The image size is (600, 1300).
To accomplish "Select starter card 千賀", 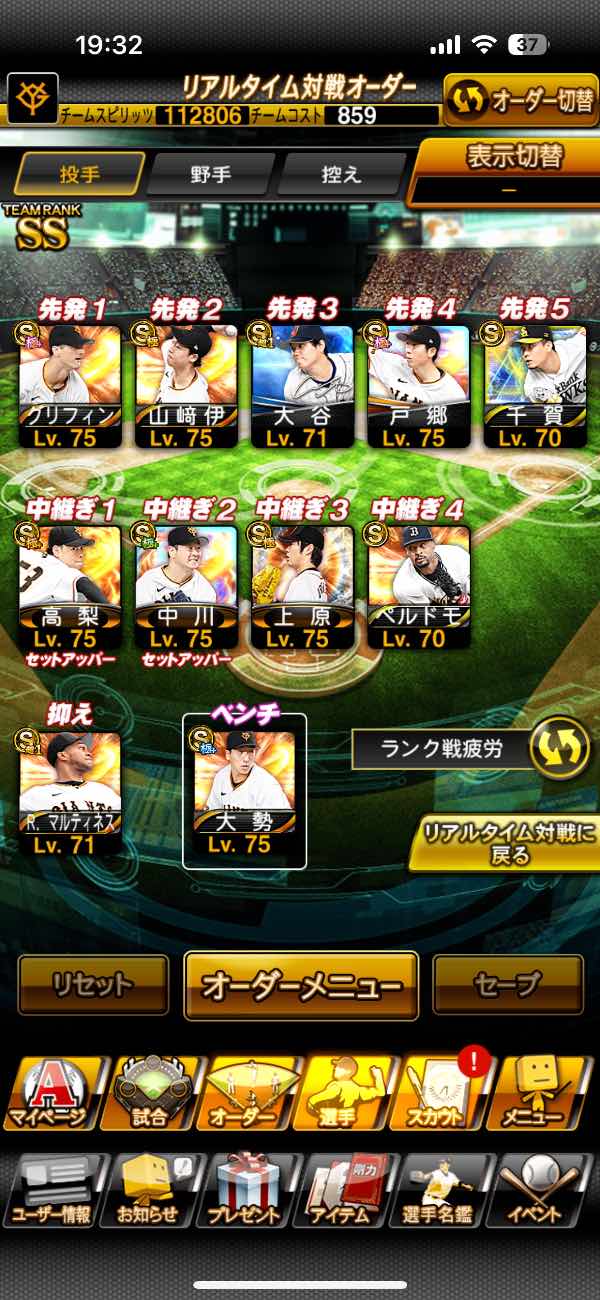I will click(x=535, y=385).
